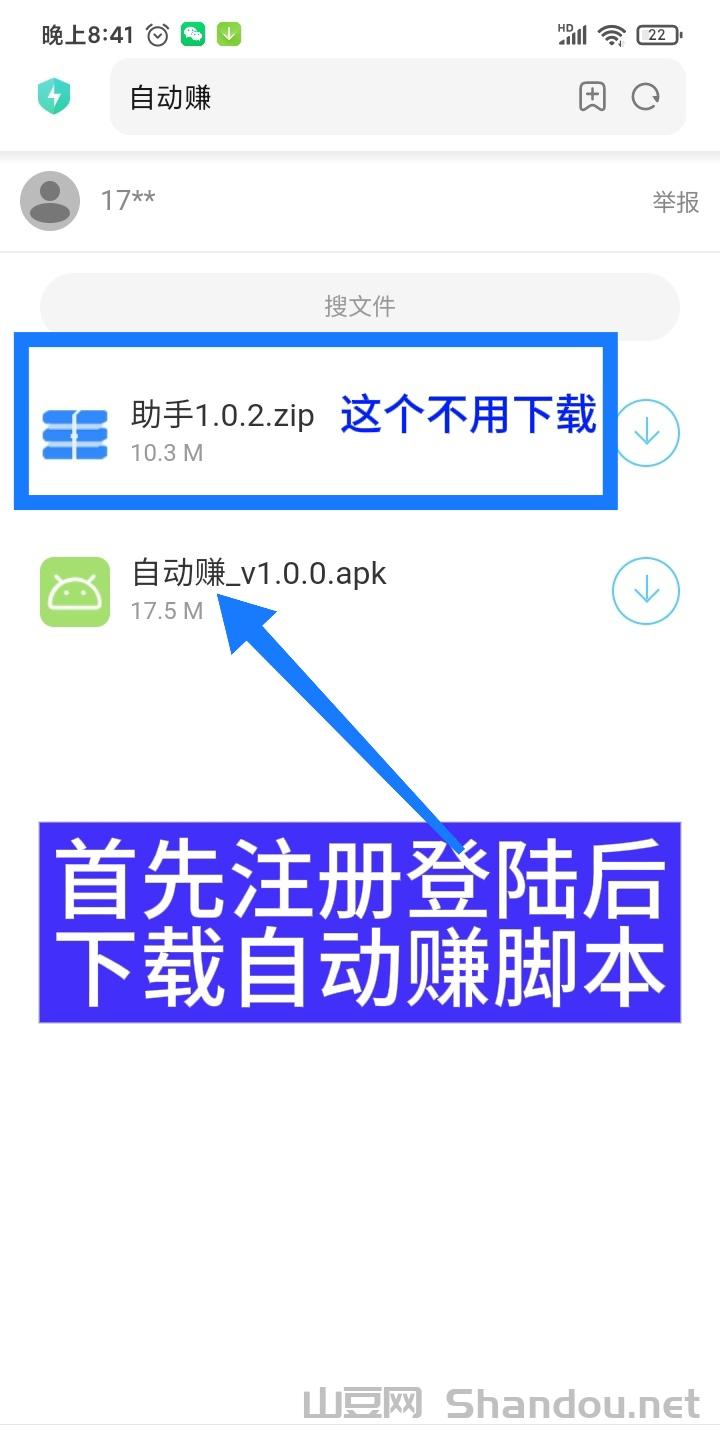Tap 举报 to report this user
This screenshot has width=720, height=1438.
click(675, 202)
